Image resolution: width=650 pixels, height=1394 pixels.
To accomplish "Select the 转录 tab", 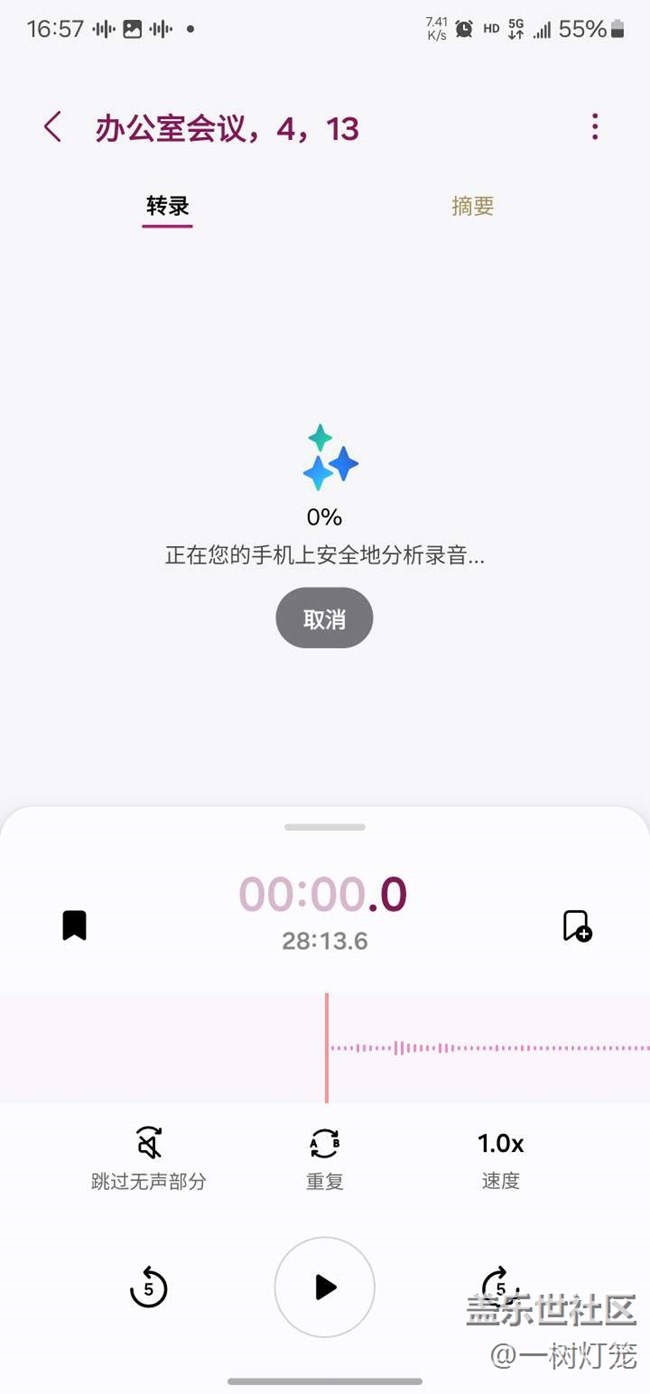I will pyautogui.click(x=167, y=206).
